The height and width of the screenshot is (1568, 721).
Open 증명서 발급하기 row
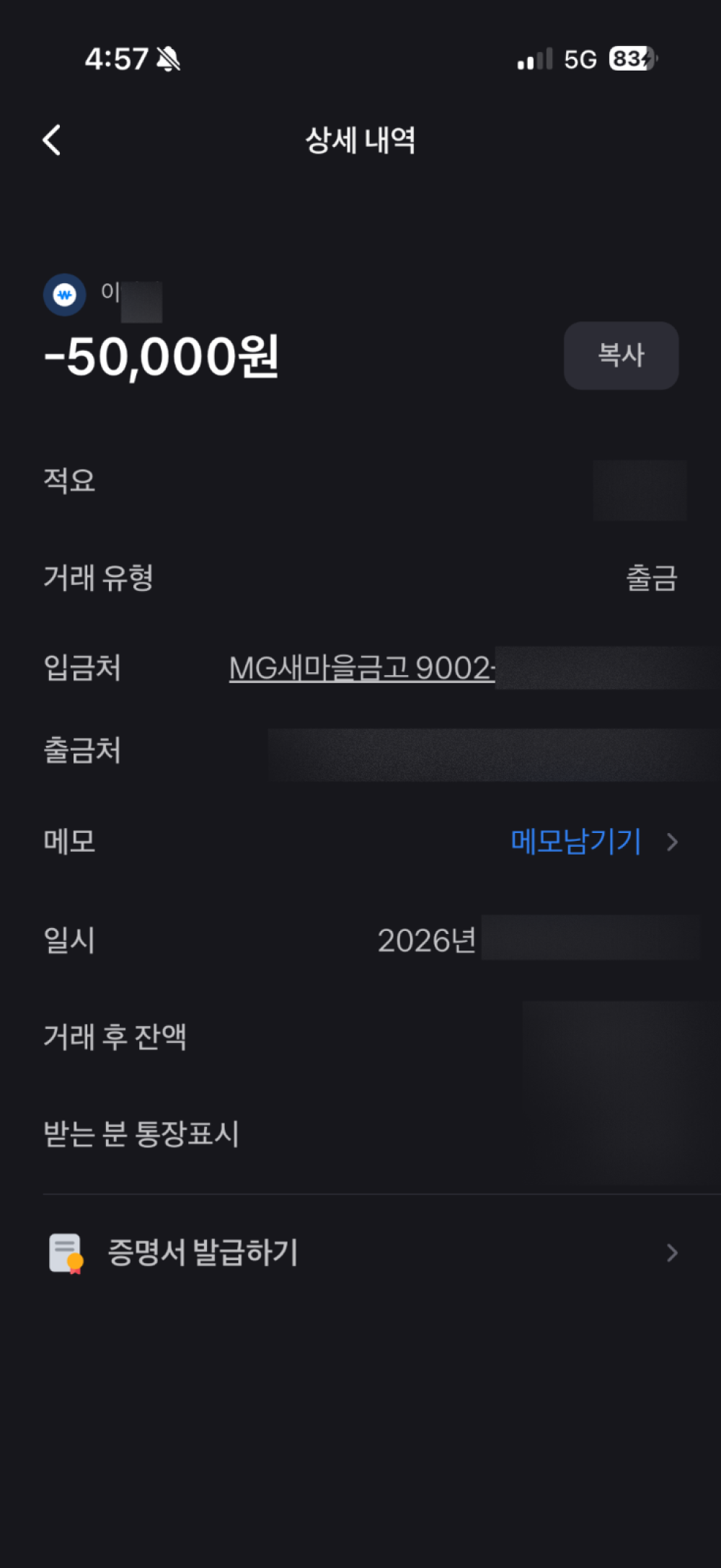point(360,1253)
